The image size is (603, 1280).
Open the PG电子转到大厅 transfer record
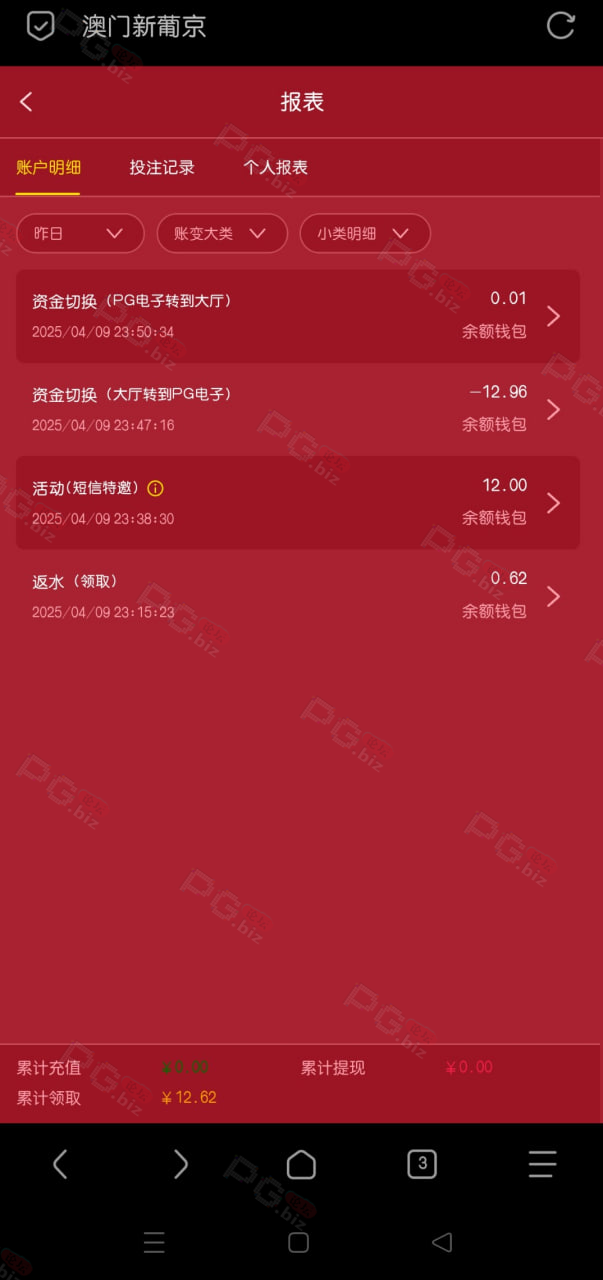tap(298, 316)
